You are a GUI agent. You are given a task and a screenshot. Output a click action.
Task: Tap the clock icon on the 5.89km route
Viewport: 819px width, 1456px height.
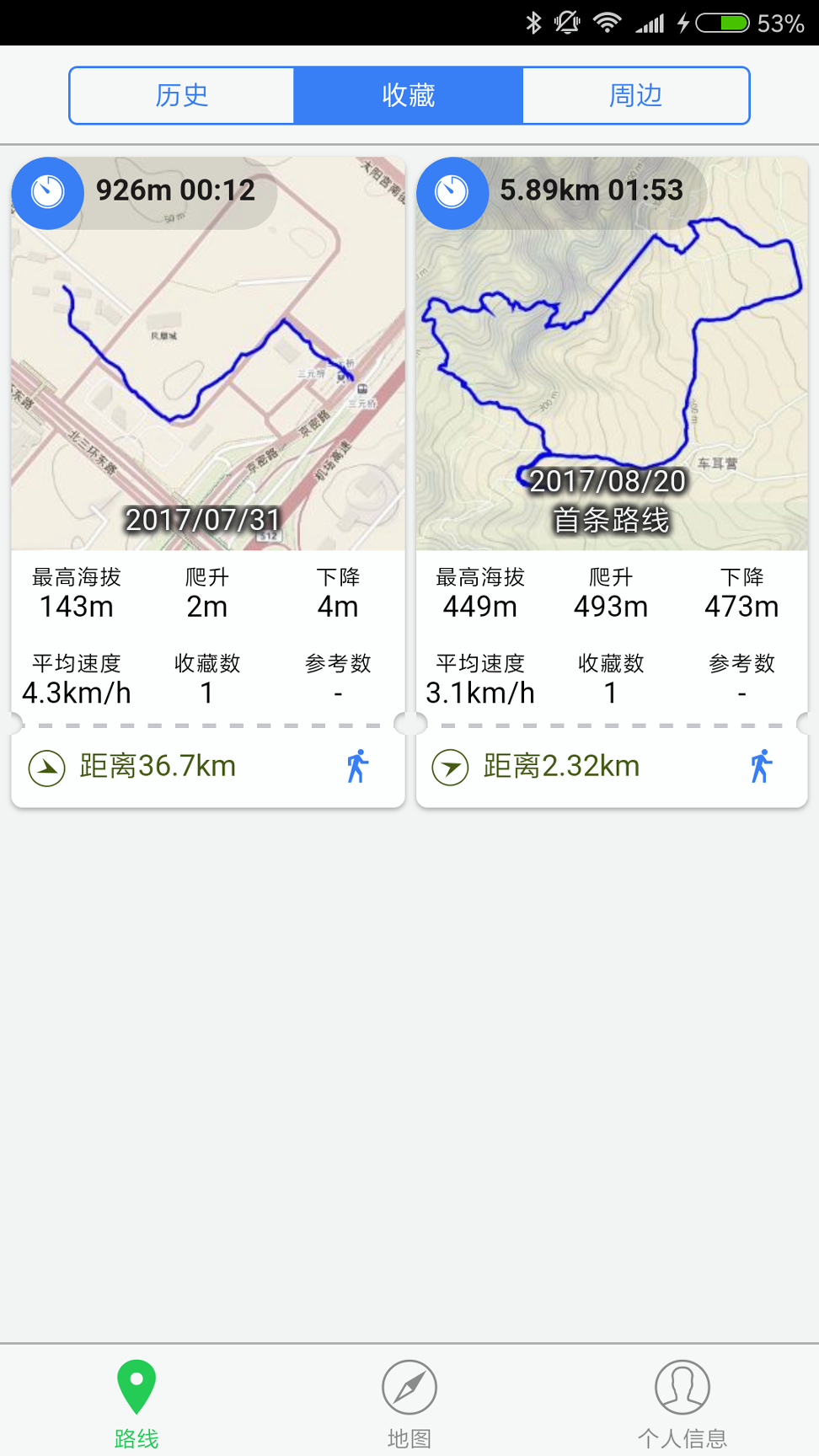pos(452,192)
